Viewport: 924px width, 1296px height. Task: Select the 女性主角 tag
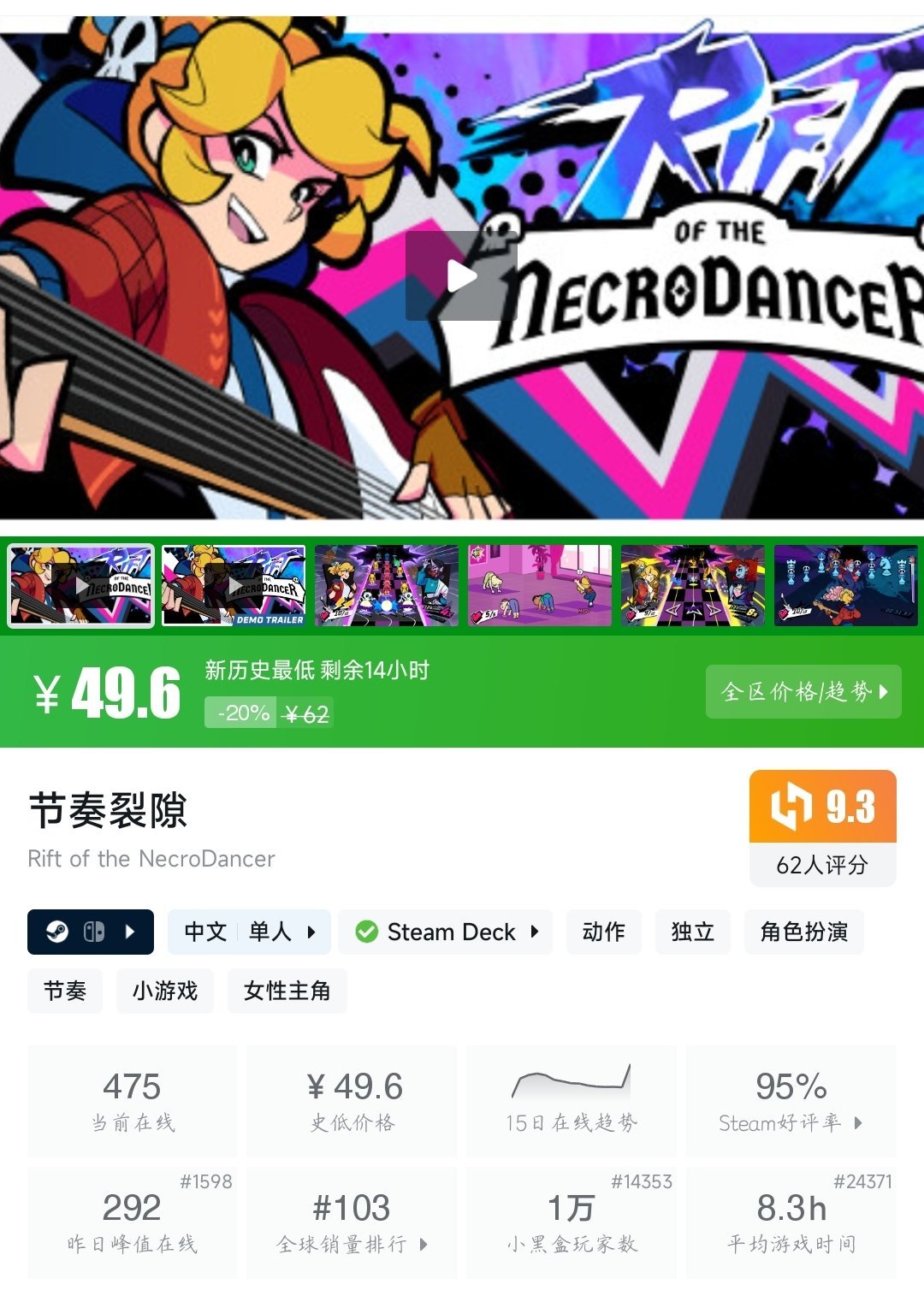[287, 991]
